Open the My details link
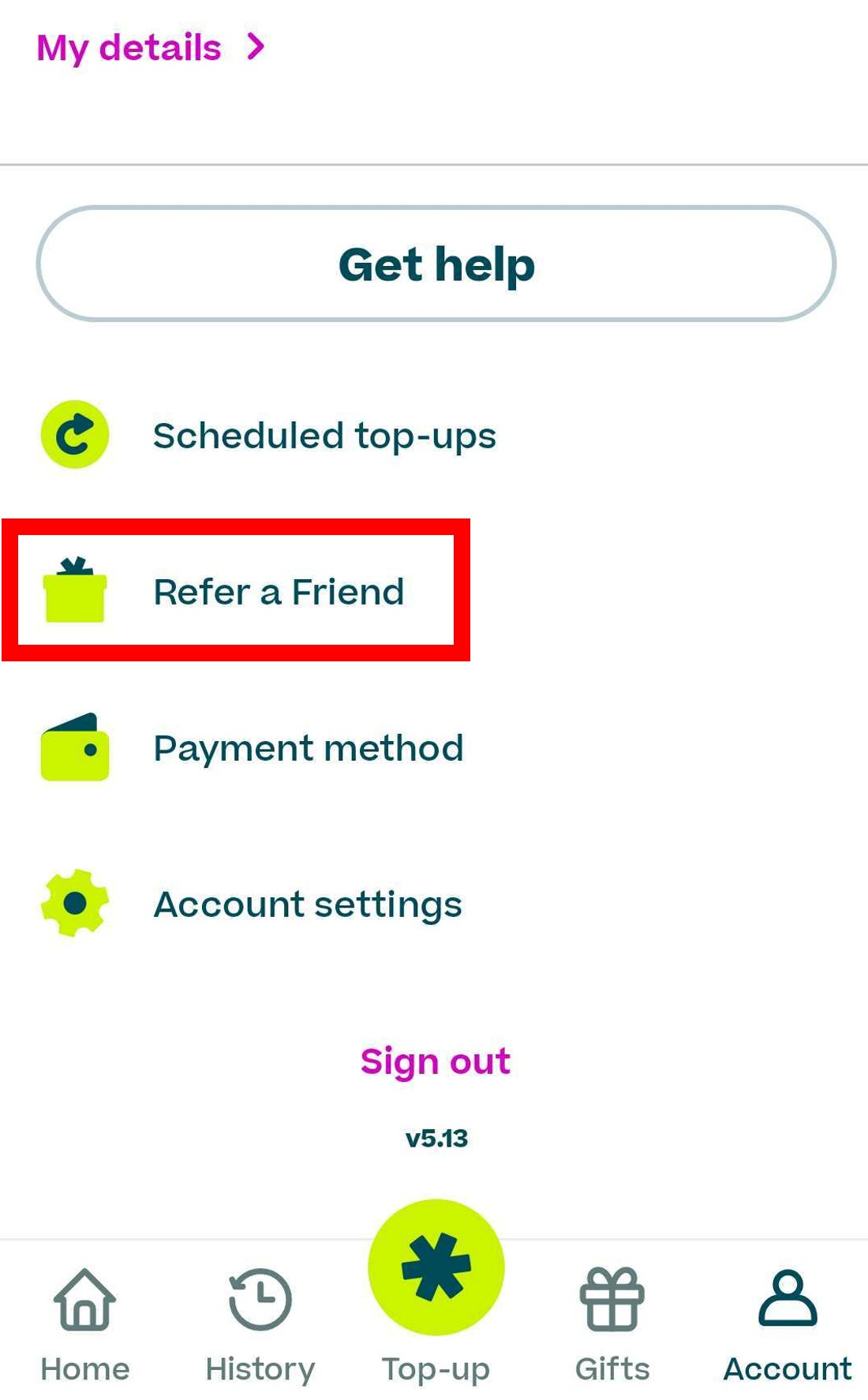This screenshot has width=868, height=1400. pos(150,47)
